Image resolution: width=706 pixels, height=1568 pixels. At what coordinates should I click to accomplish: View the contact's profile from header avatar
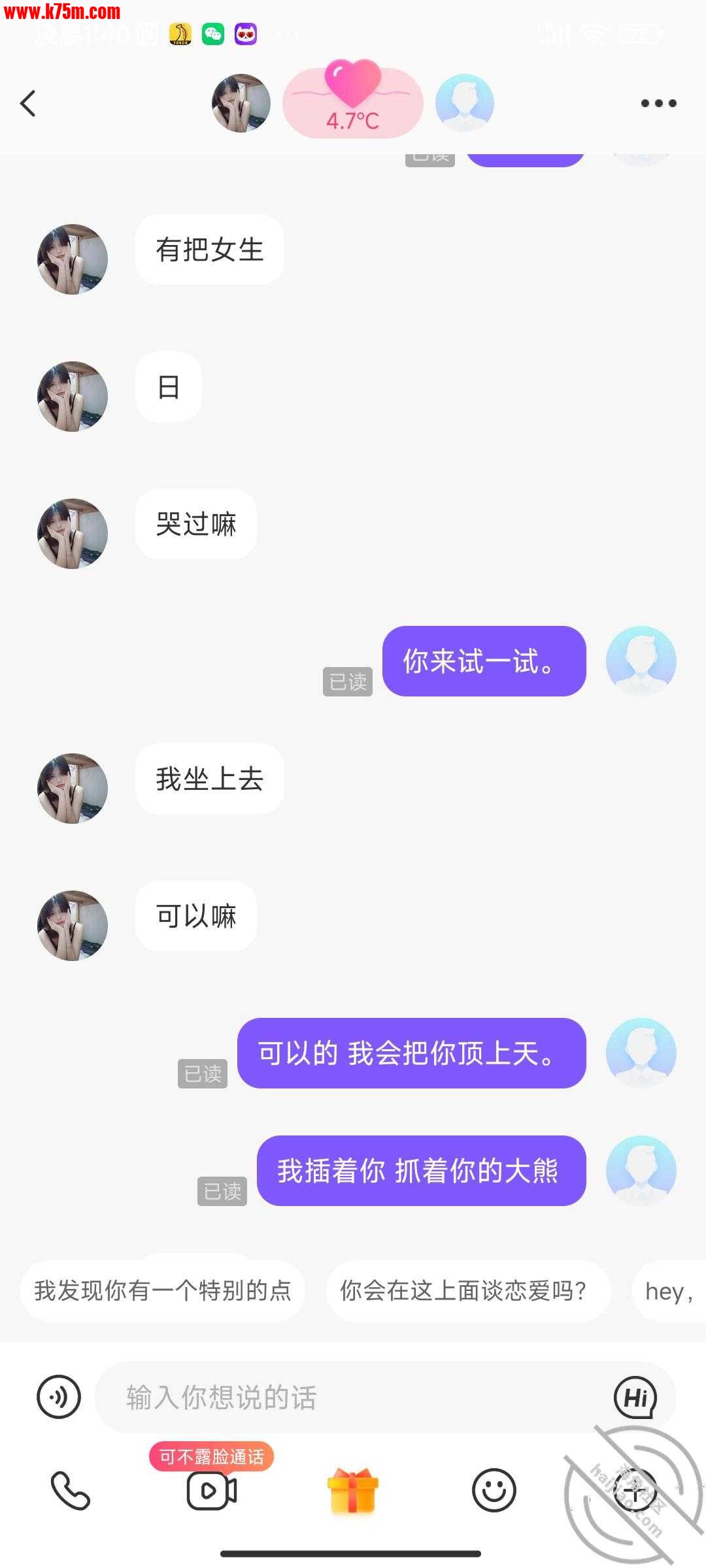[241, 103]
